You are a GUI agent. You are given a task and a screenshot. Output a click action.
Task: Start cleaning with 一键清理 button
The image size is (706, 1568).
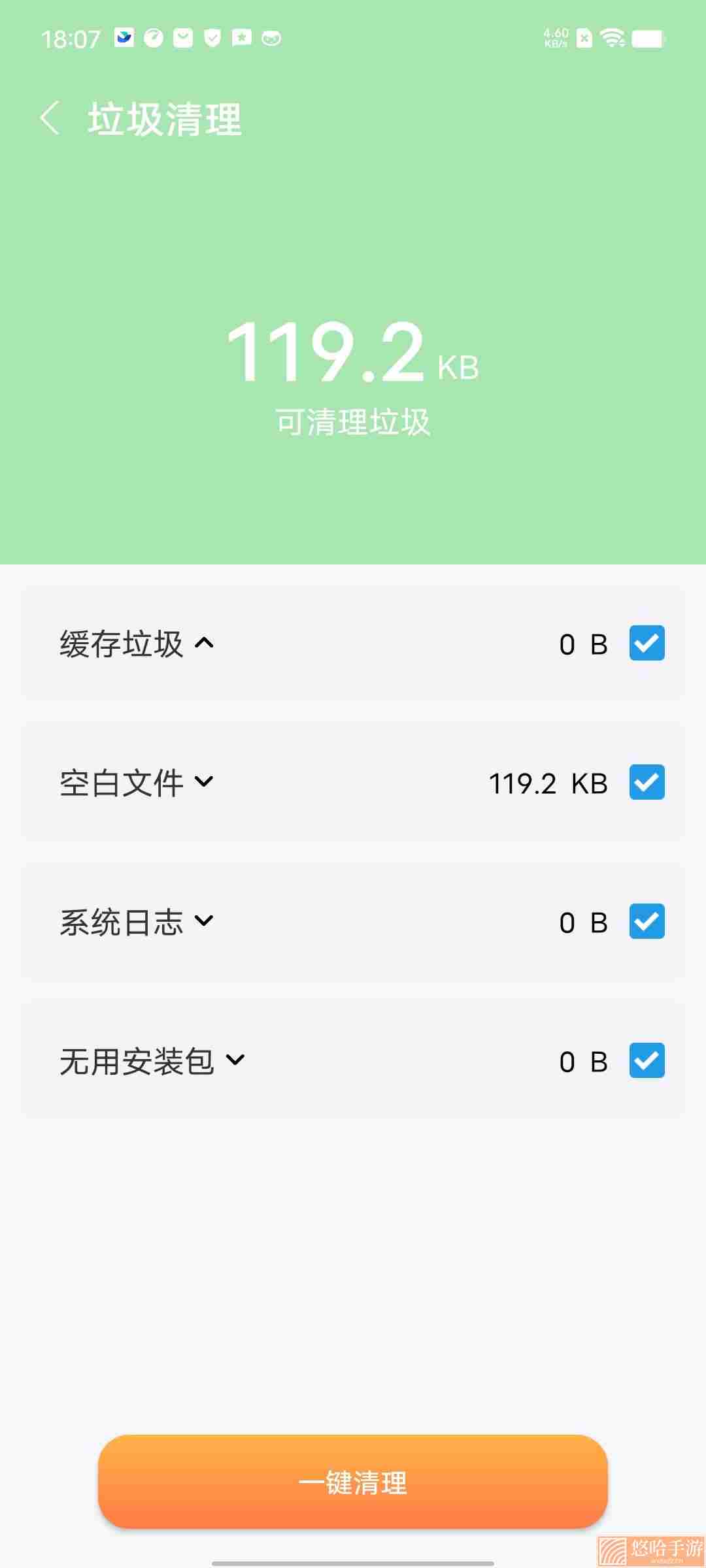pyautogui.click(x=353, y=1482)
